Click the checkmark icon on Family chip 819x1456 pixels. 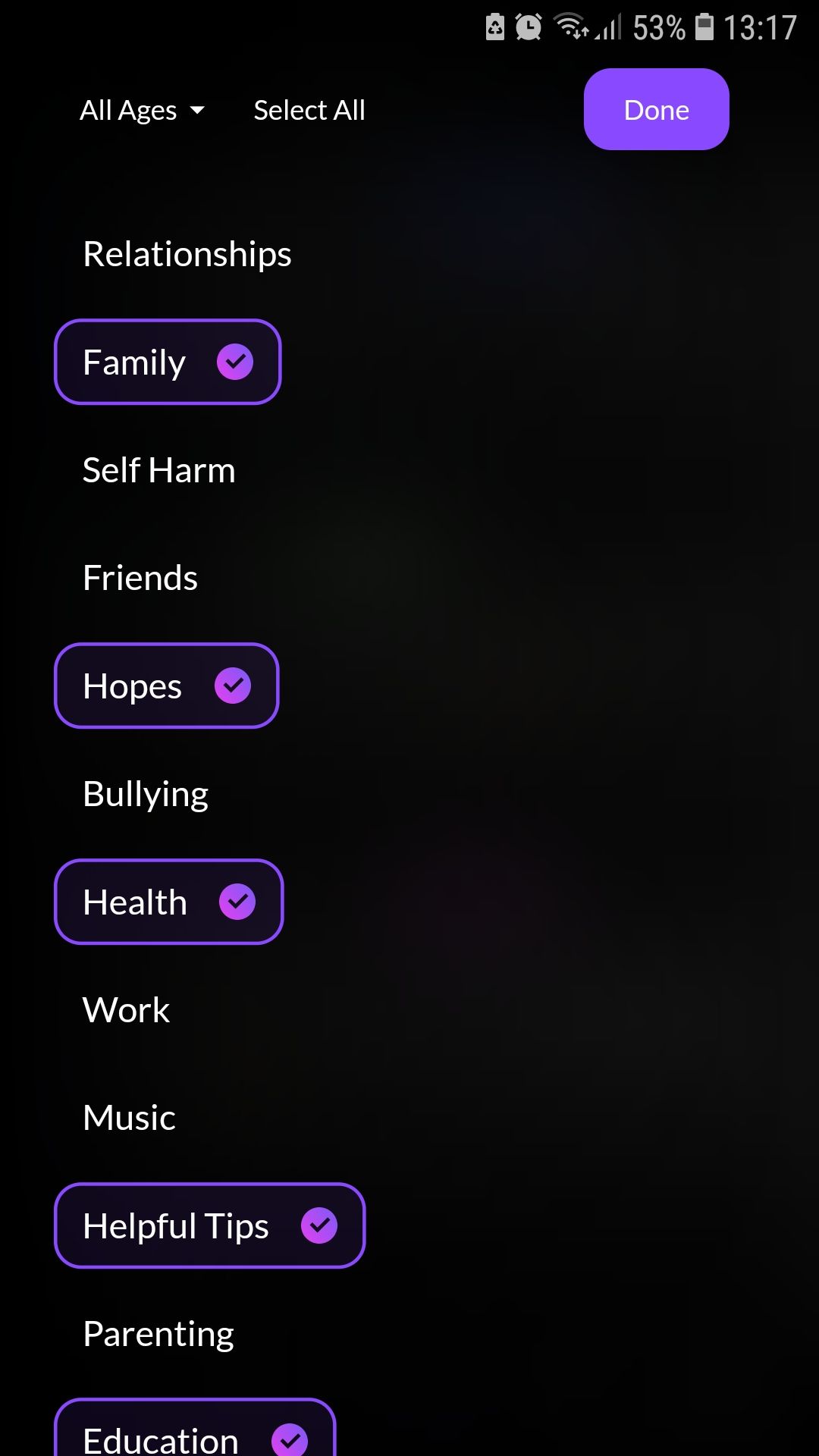(235, 362)
